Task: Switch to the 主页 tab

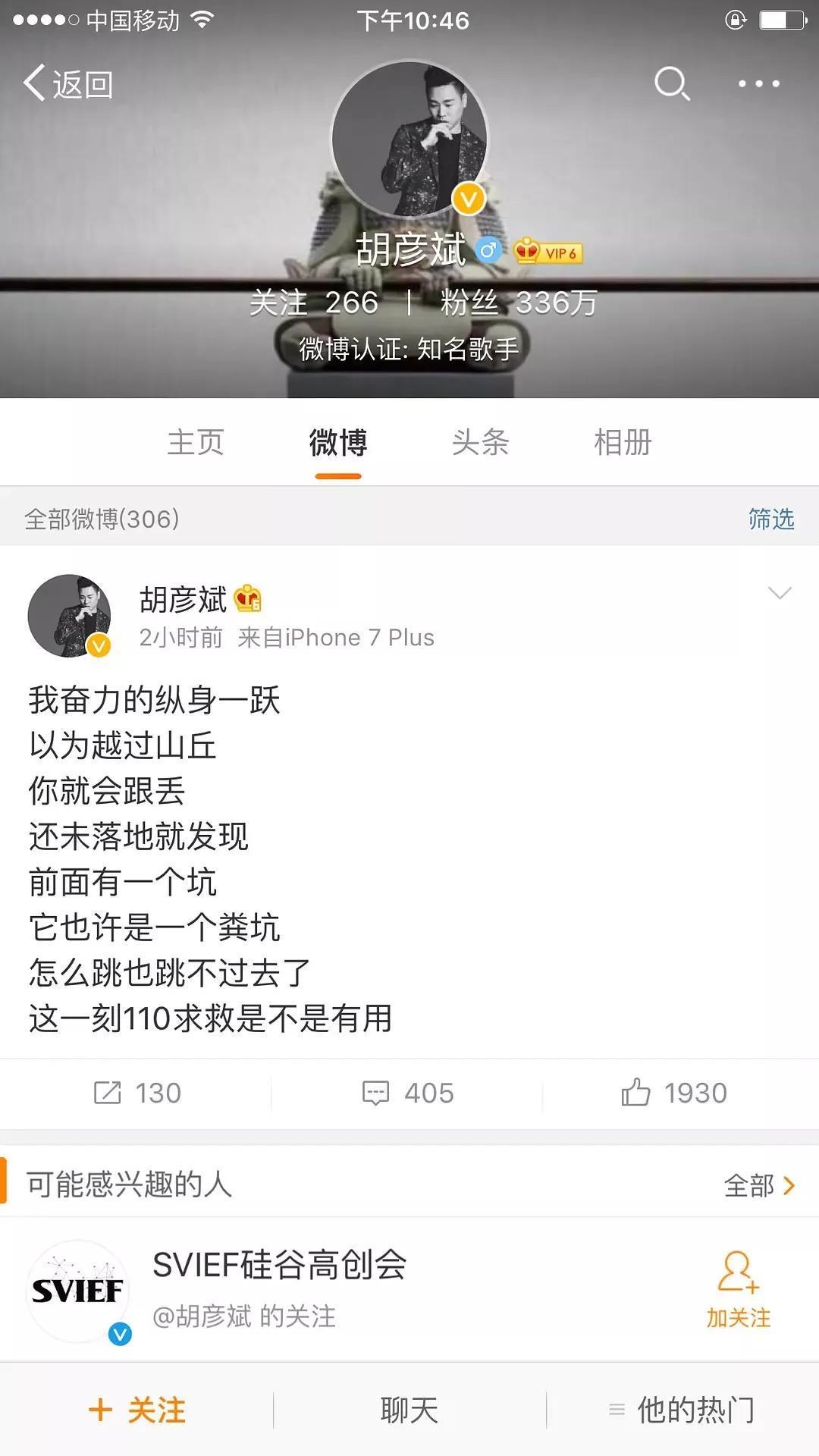Action: coord(196,442)
